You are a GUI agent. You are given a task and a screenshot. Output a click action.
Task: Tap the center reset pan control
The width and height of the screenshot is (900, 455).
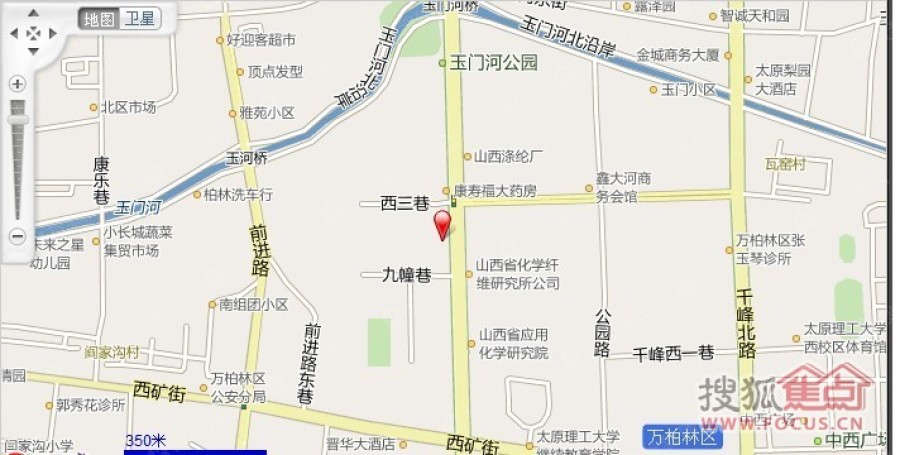33,33
